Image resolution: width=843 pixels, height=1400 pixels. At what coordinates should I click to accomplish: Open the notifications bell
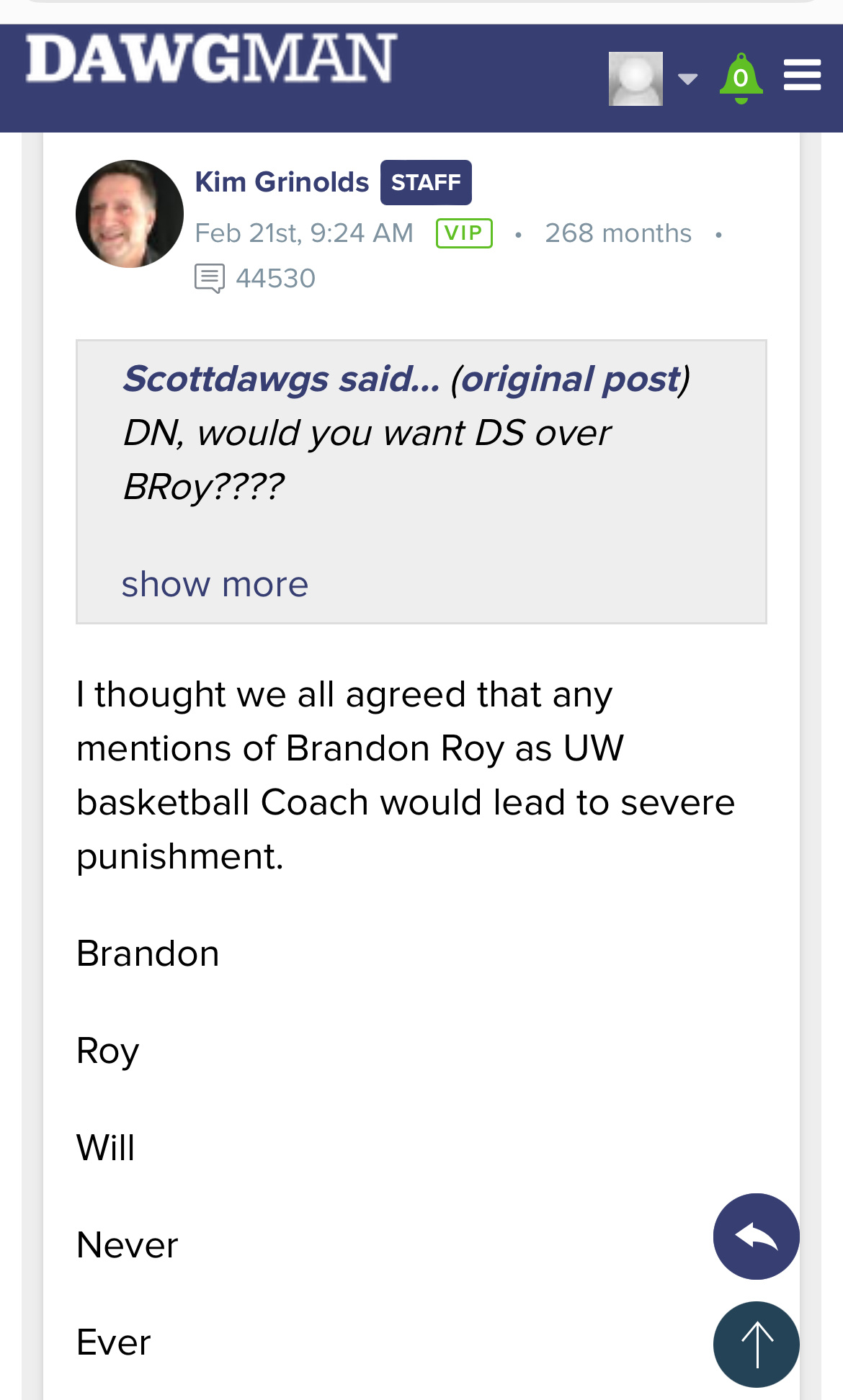pos(741,78)
